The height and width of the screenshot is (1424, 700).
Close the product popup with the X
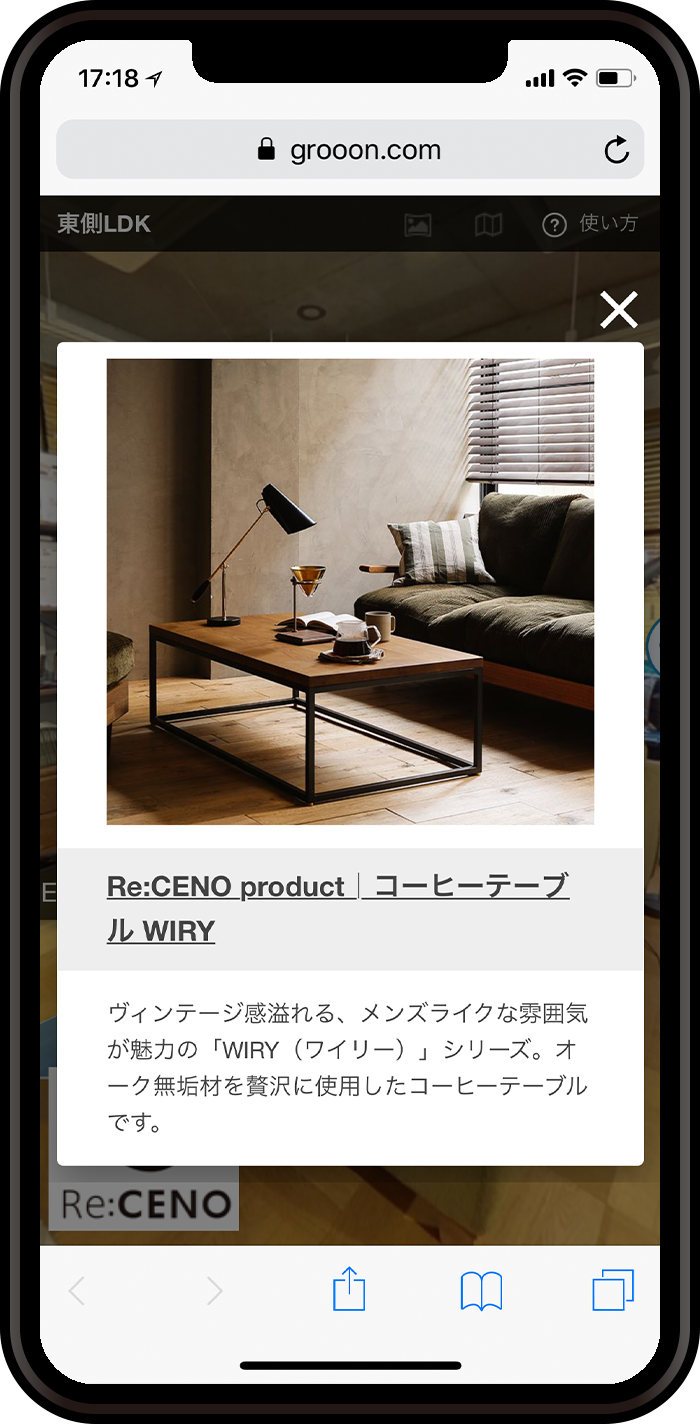618,309
